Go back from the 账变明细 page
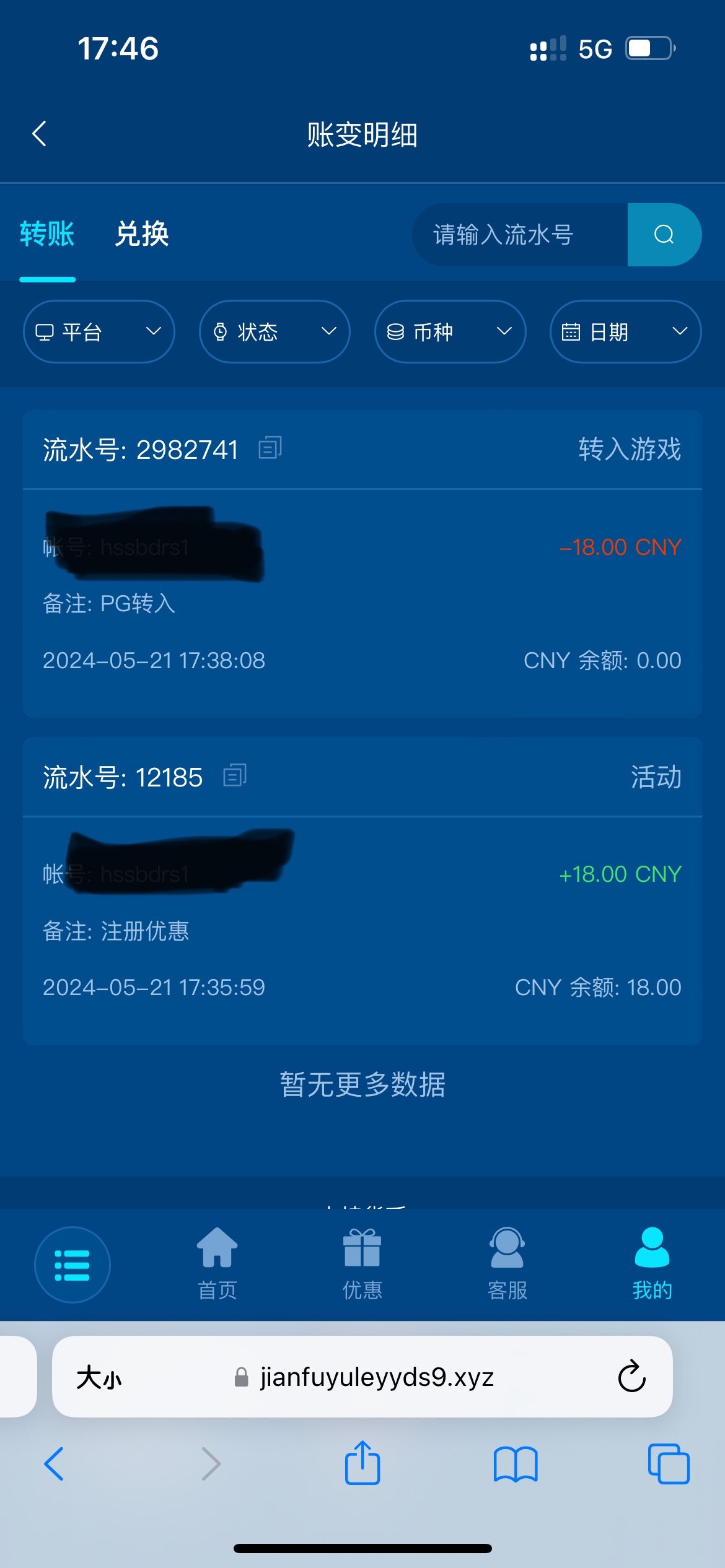This screenshot has height=1568, width=725. (39, 134)
